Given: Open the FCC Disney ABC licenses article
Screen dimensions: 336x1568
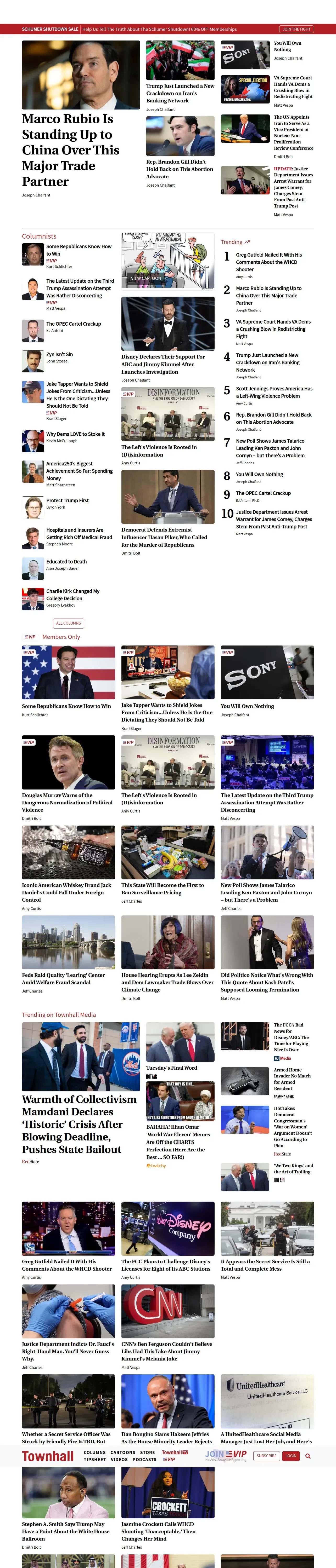Looking at the screenshot, I should click(166, 1265).
